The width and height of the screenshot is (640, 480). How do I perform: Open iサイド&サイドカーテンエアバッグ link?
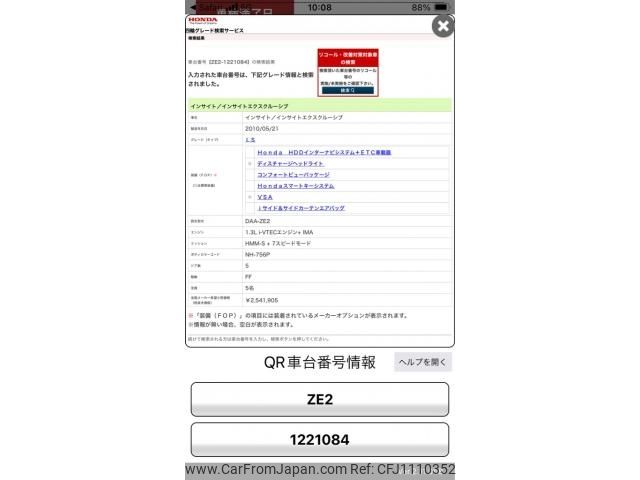coord(300,208)
